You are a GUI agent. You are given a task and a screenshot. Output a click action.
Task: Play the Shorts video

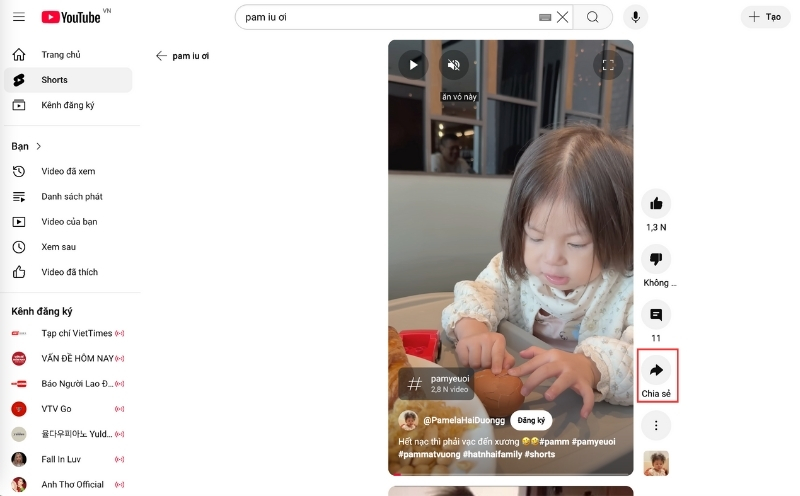(412, 65)
